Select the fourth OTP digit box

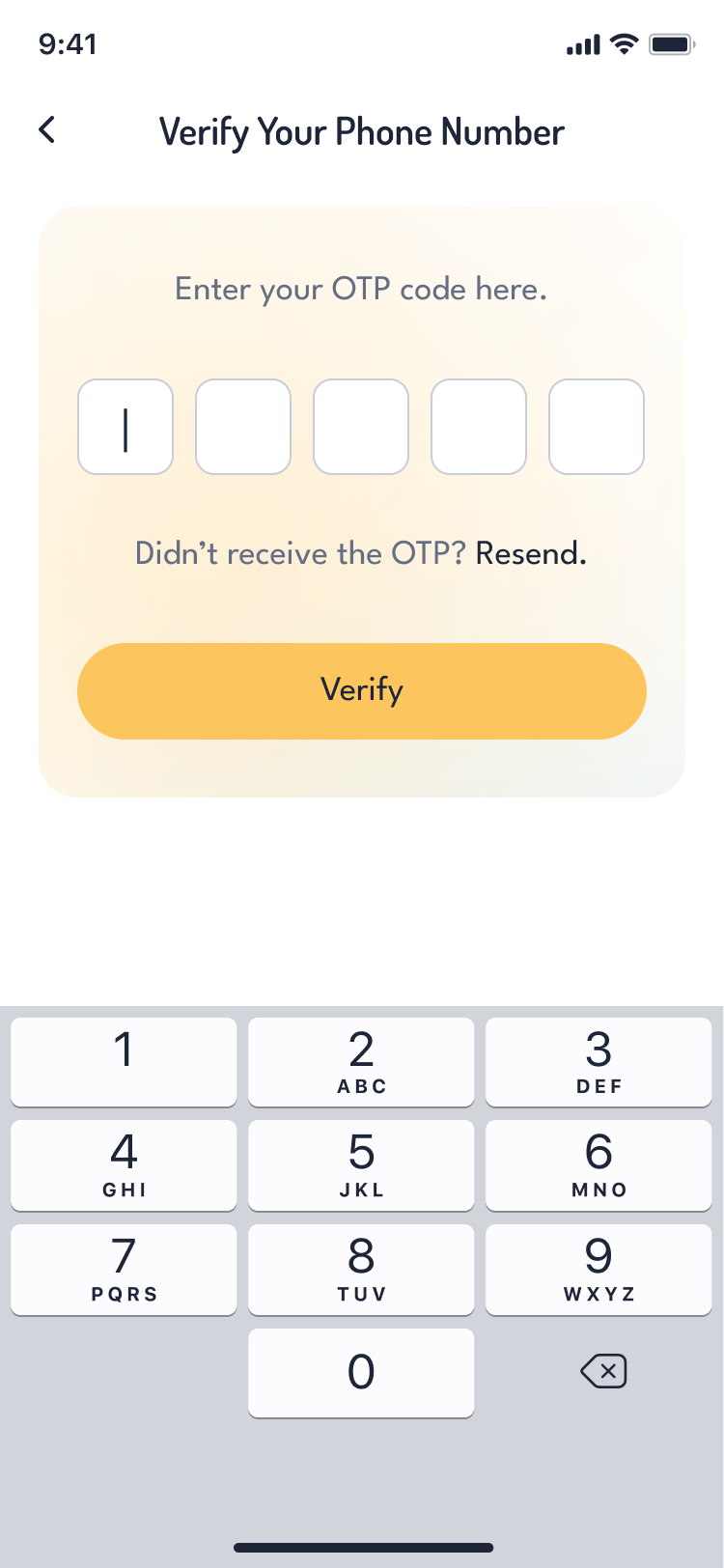(x=479, y=427)
